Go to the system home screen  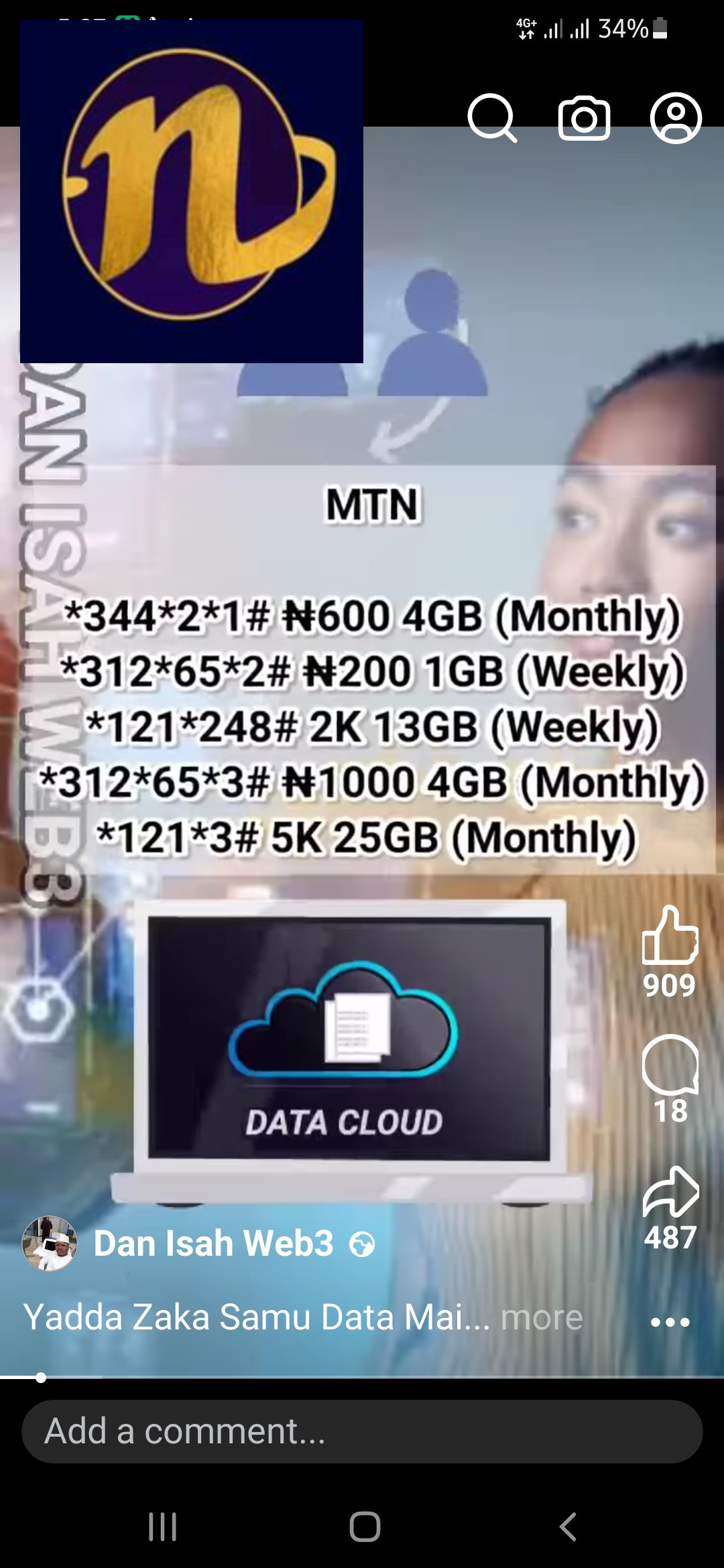click(x=365, y=1527)
